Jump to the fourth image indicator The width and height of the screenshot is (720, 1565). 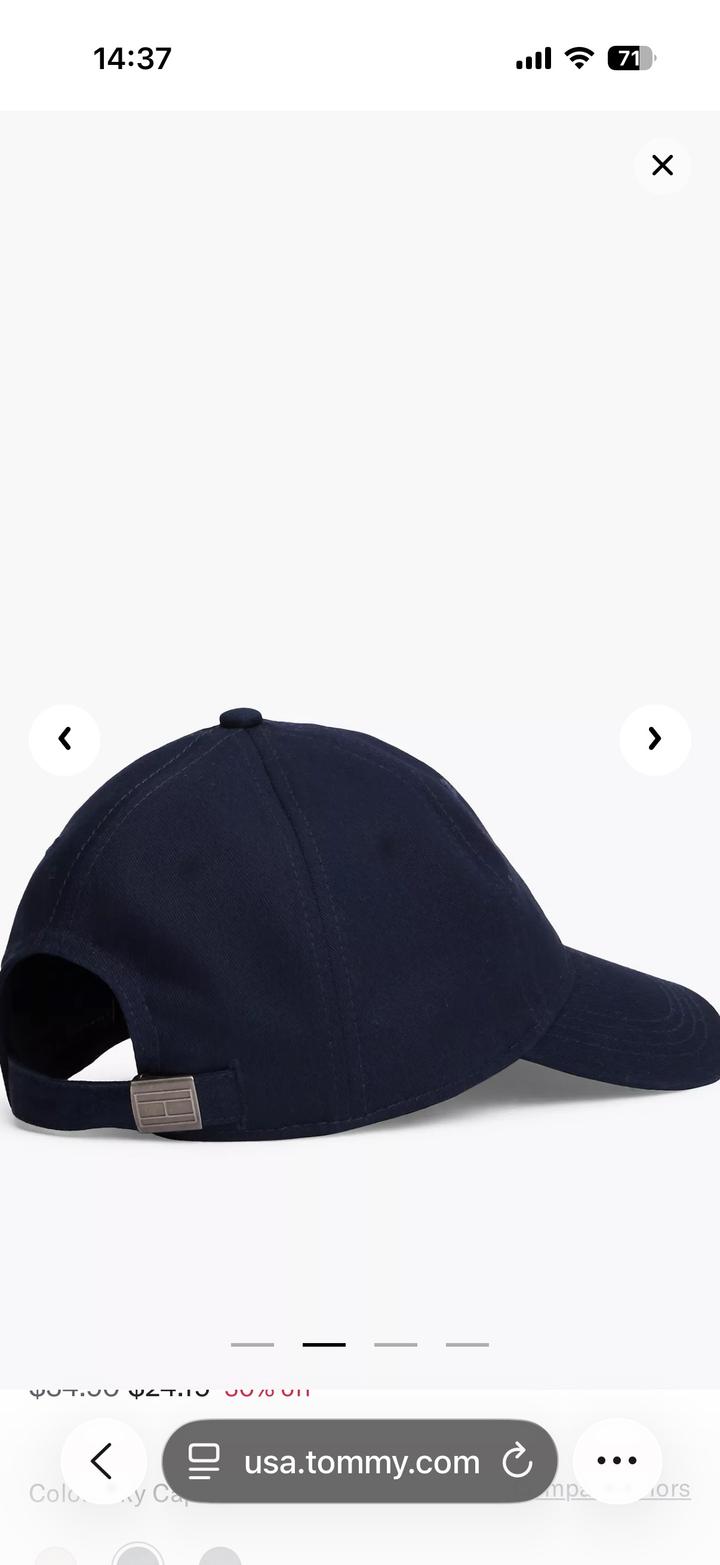pos(467,1345)
